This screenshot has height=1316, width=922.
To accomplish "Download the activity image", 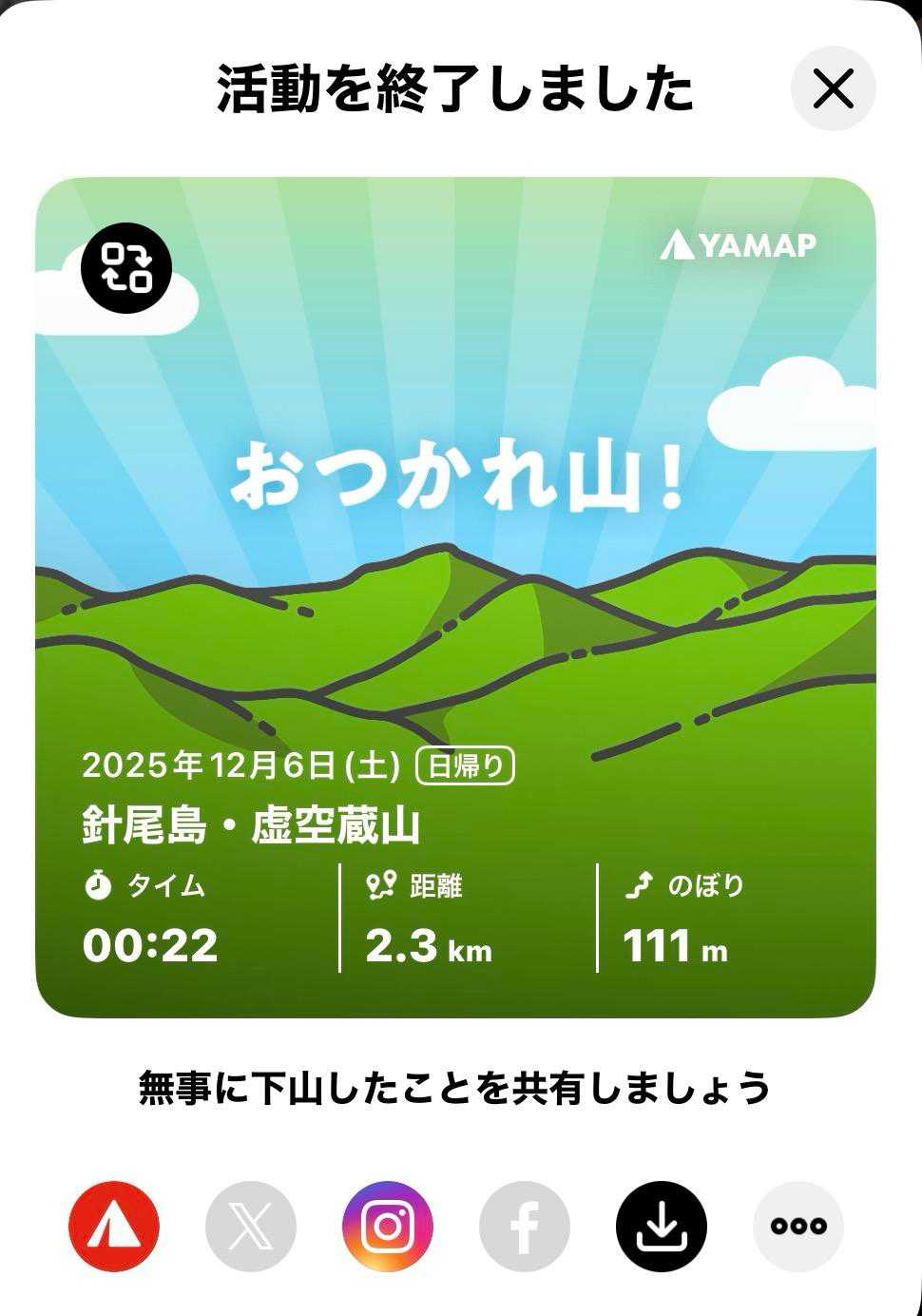I will tap(662, 1226).
